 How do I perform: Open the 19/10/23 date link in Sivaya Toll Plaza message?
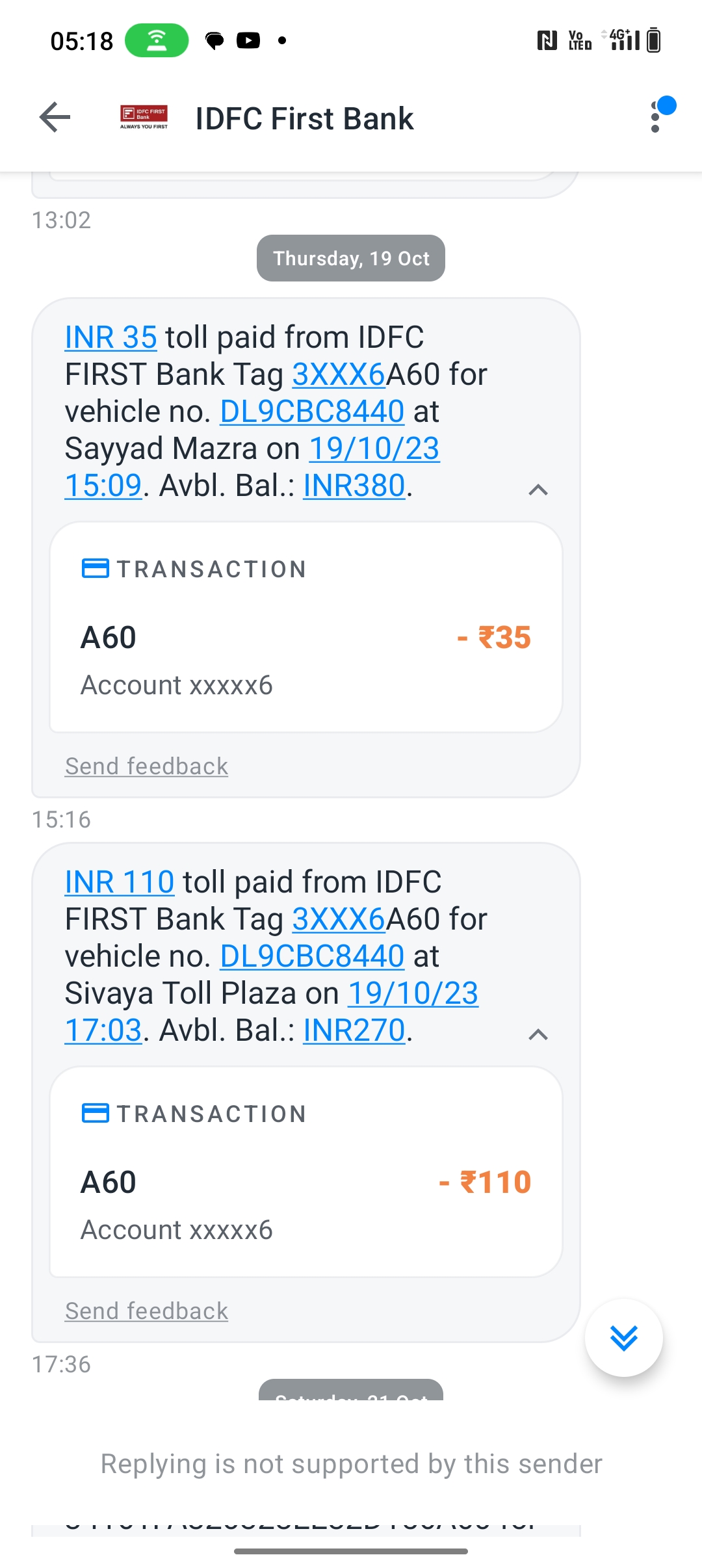click(x=413, y=993)
